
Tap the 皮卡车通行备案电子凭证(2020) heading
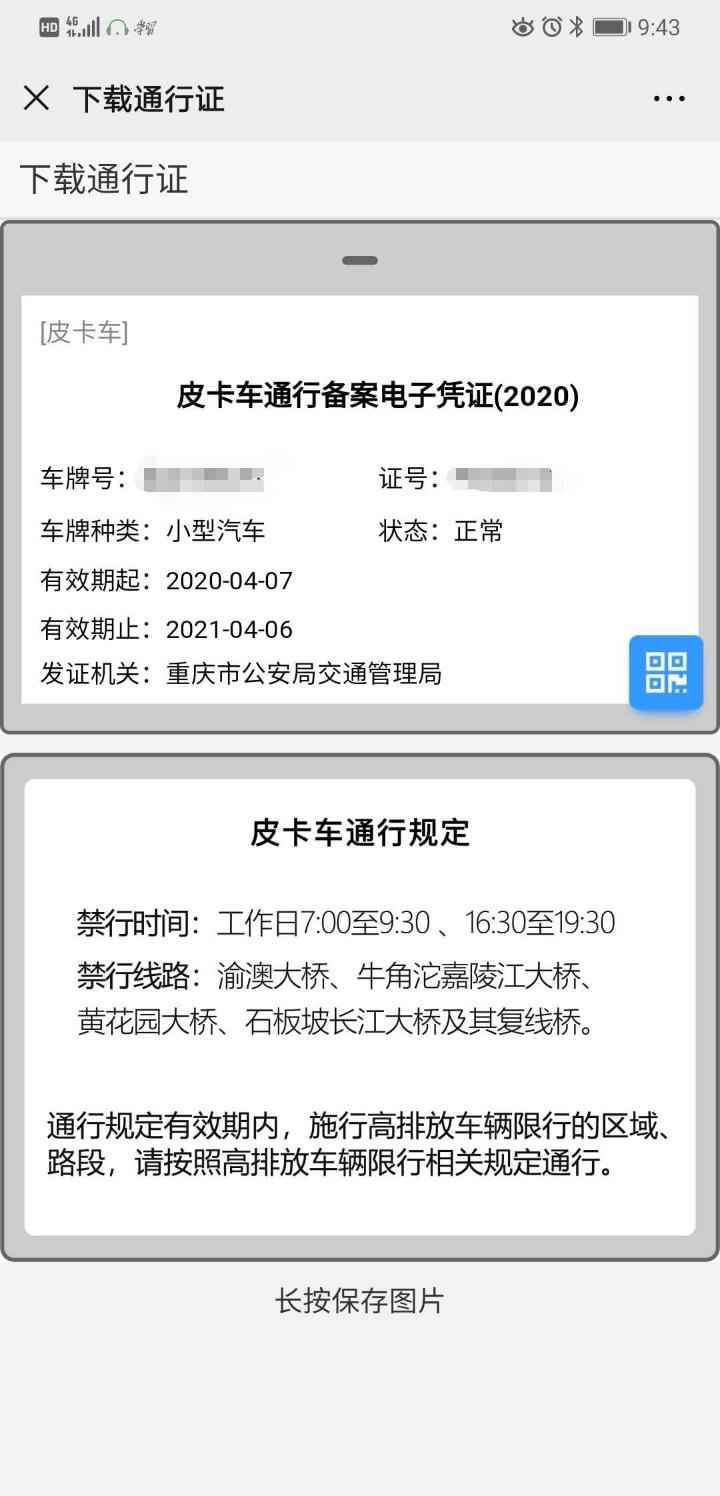(x=378, y=395)
